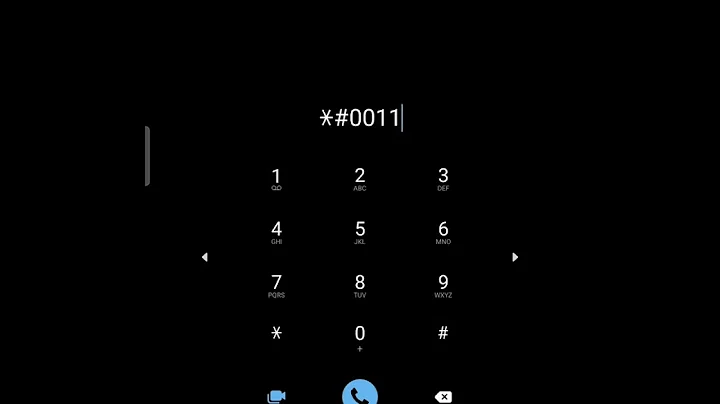Tap the left arrow beside the keypad
Screen dimensions: 720x404
pyautogui.click(x=204, y=257)
